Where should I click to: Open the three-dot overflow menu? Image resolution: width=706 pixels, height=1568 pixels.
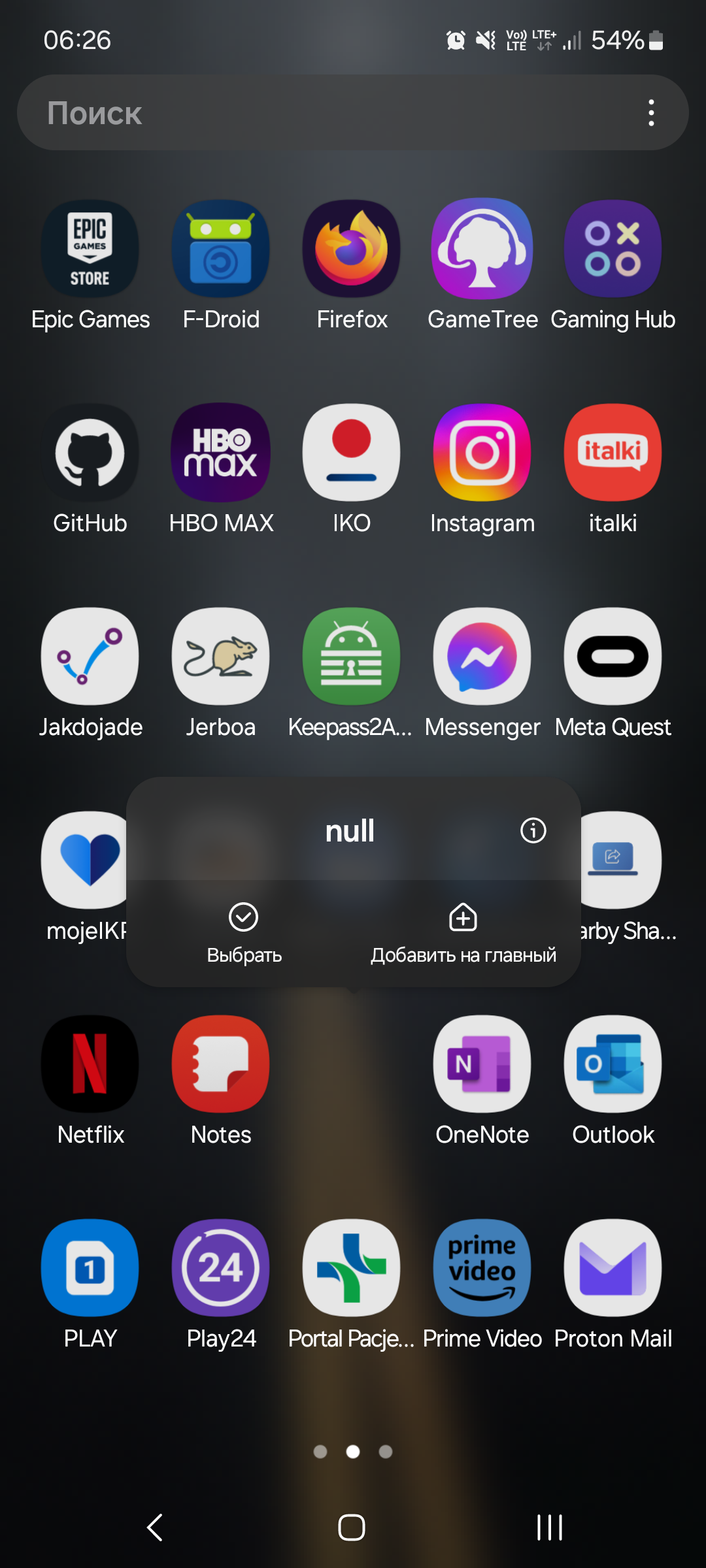pos(650,112)
